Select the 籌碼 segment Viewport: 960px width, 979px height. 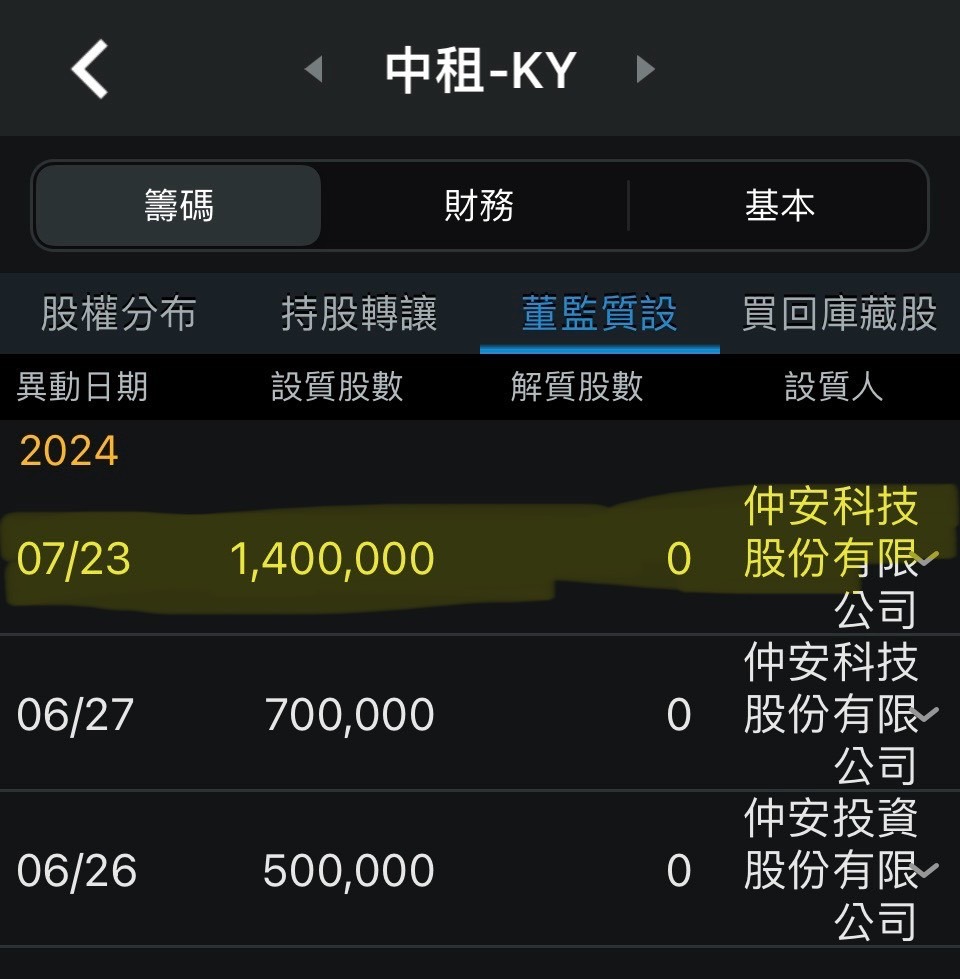click(179, 206)
